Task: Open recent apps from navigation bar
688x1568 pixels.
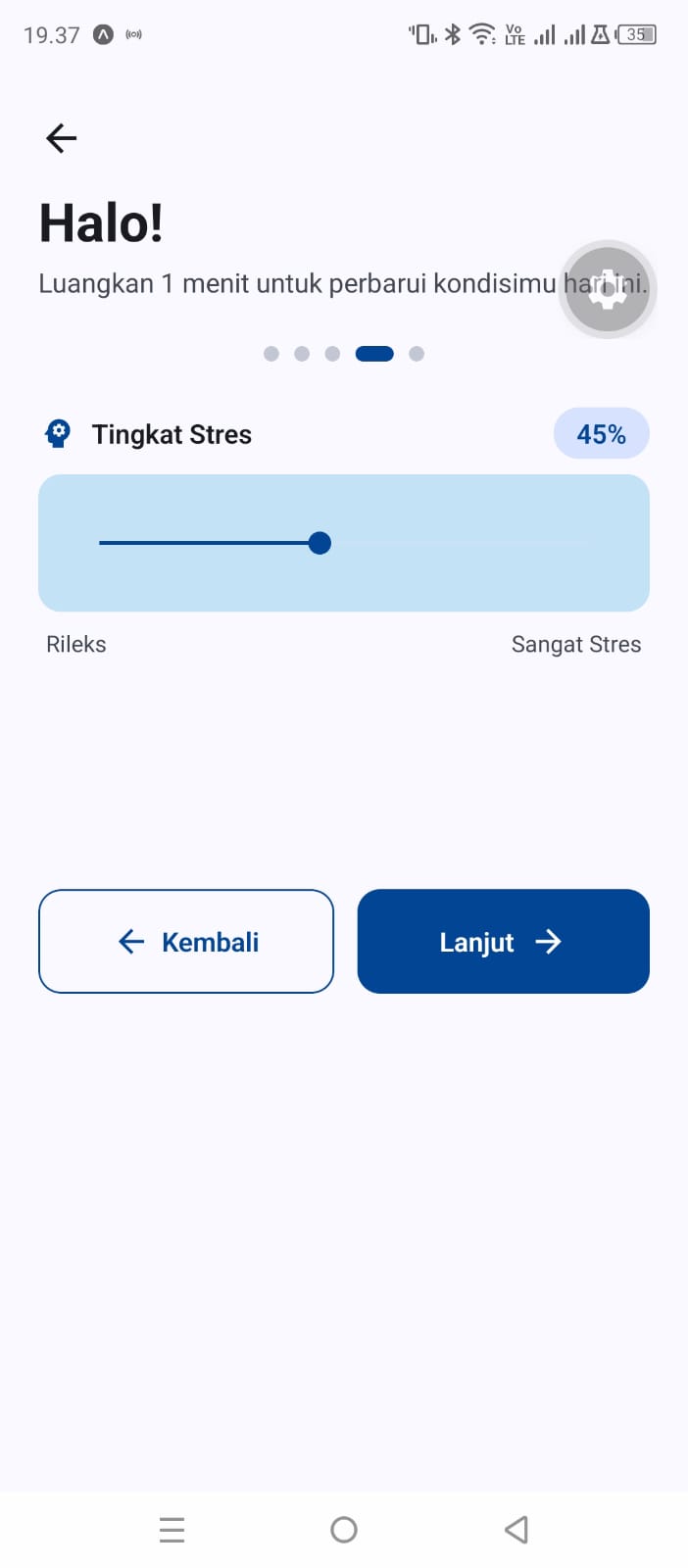Action: tap(172, 1530)
